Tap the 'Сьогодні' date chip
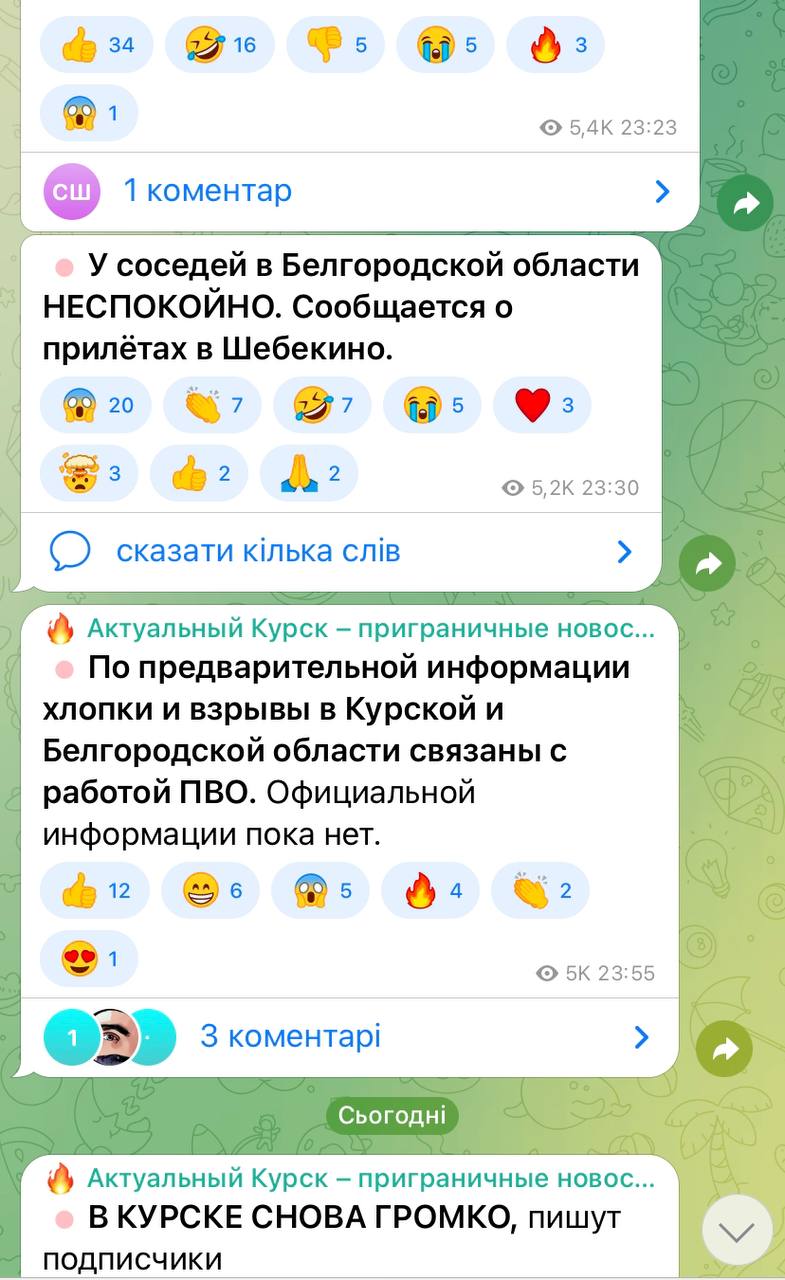Screen dimensions: 785x1280 [x=392, y=1116]
